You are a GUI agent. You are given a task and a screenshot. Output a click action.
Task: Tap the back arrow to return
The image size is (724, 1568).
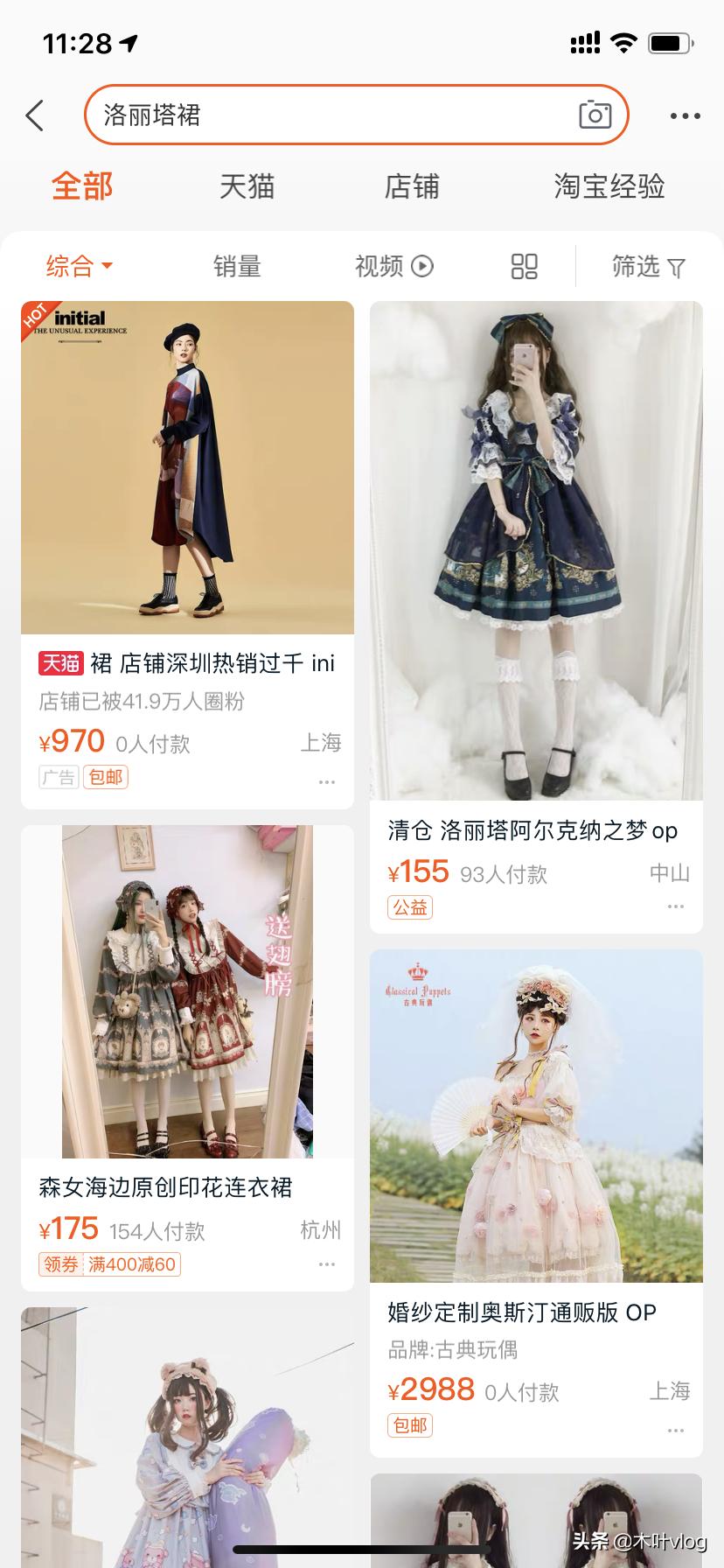[x=34, y=115]
